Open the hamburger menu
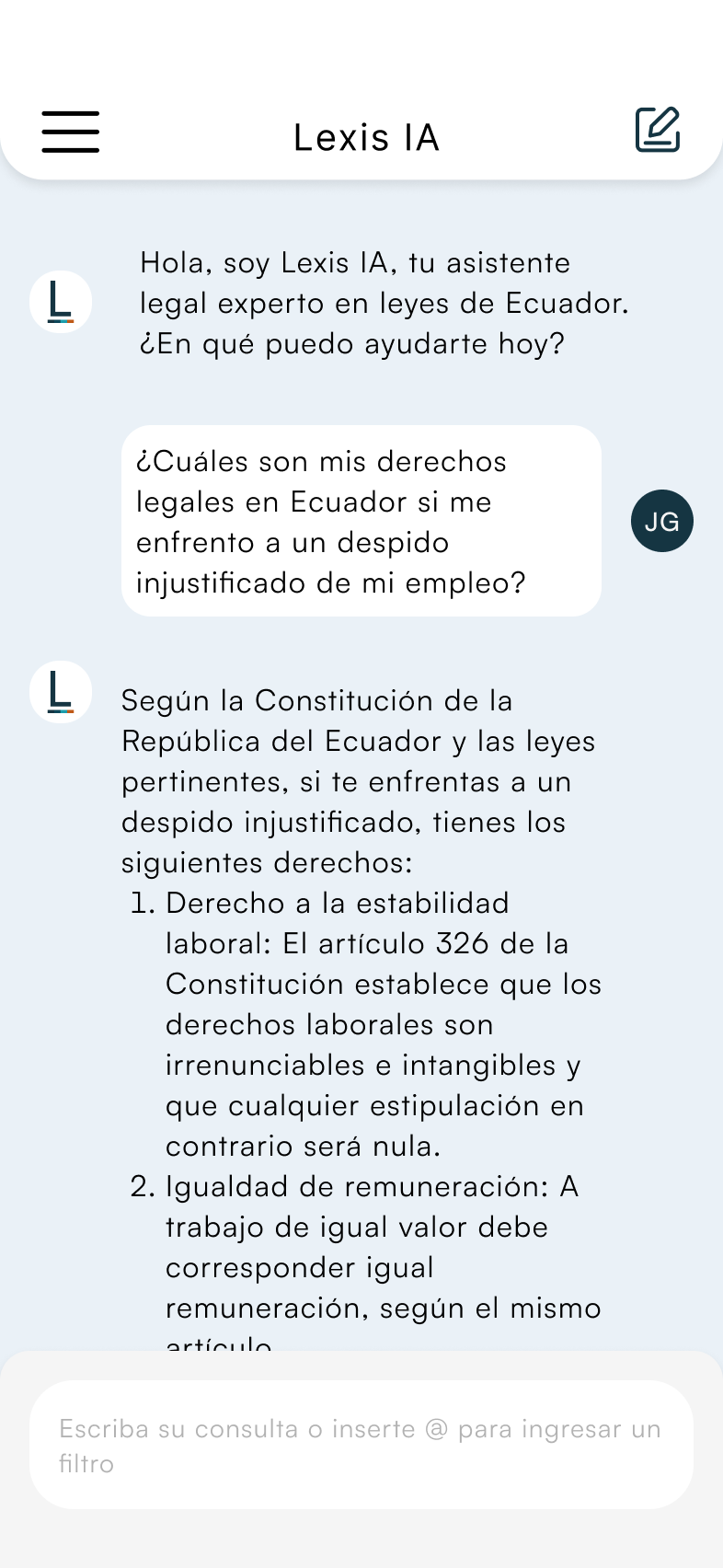This screenshot has width=723, height=1568. click(70, 132)
